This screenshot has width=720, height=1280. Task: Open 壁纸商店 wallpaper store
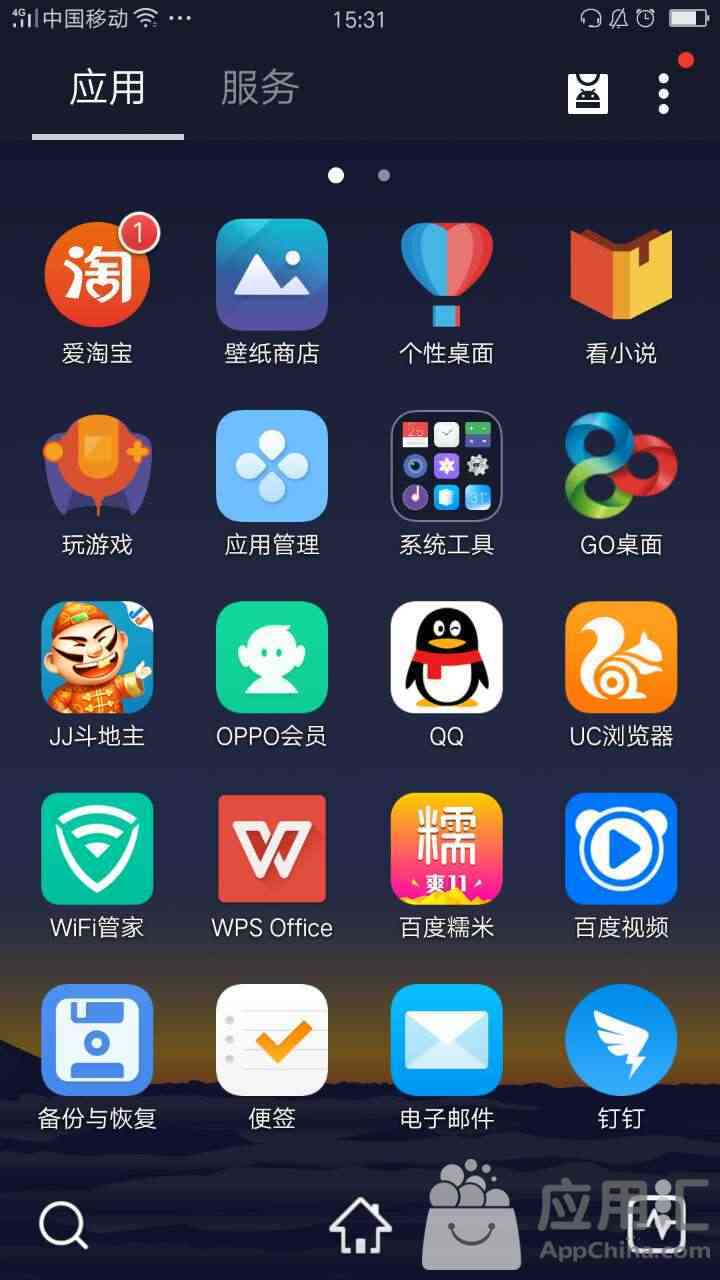pyautogui.click(x=272, y=275)
